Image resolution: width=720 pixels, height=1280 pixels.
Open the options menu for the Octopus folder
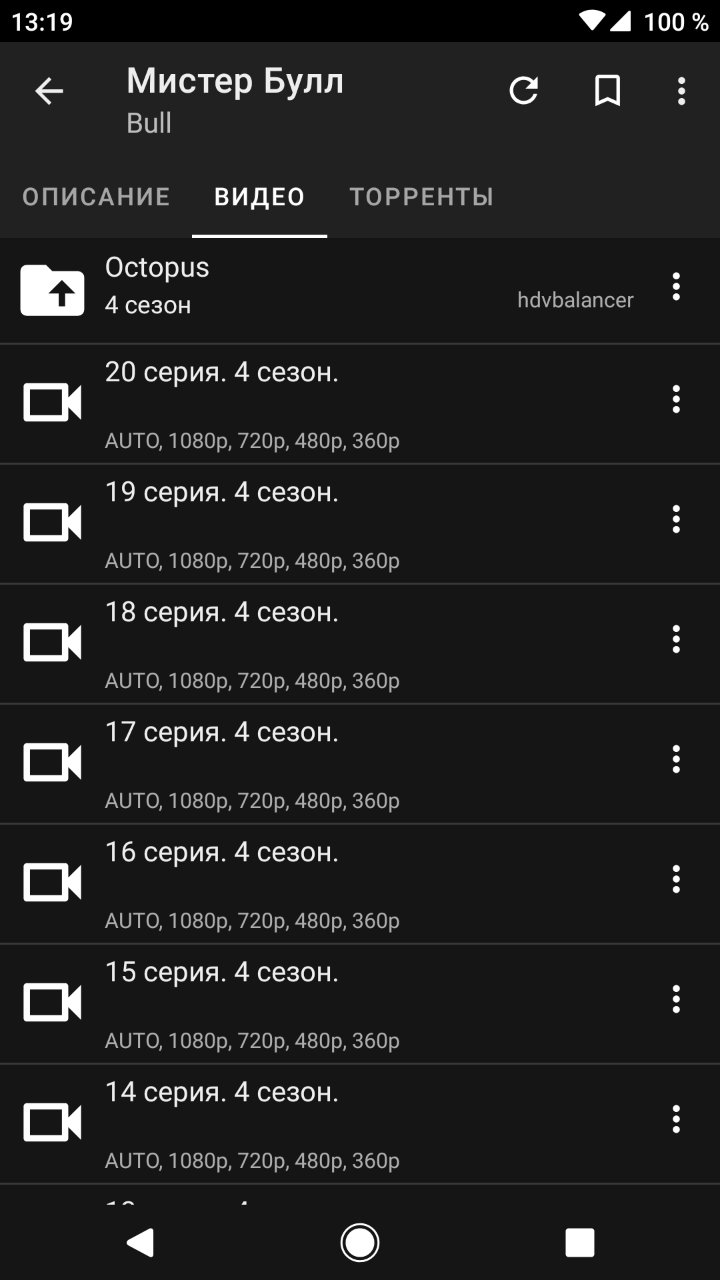tap(676, 287)
